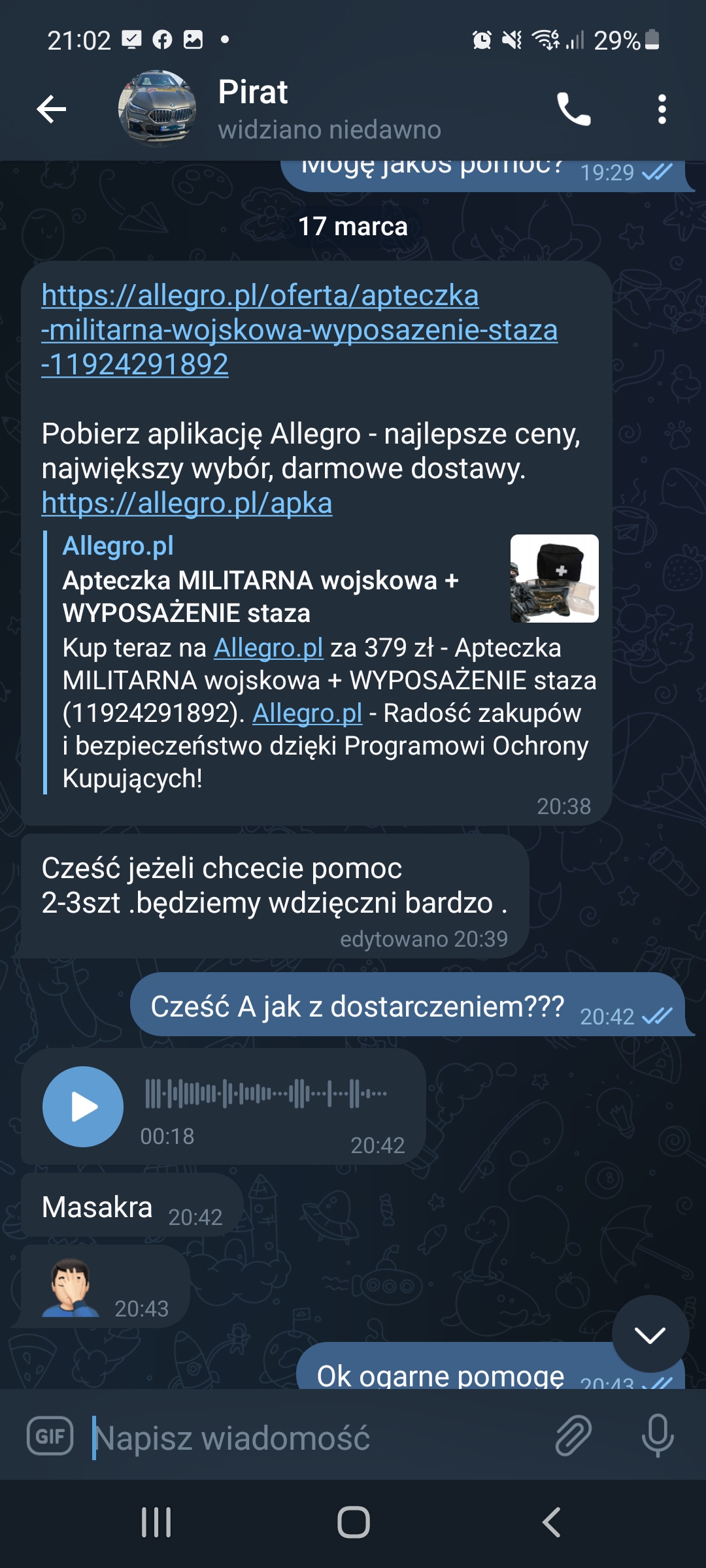Go back to the chat list

(52, 108)
